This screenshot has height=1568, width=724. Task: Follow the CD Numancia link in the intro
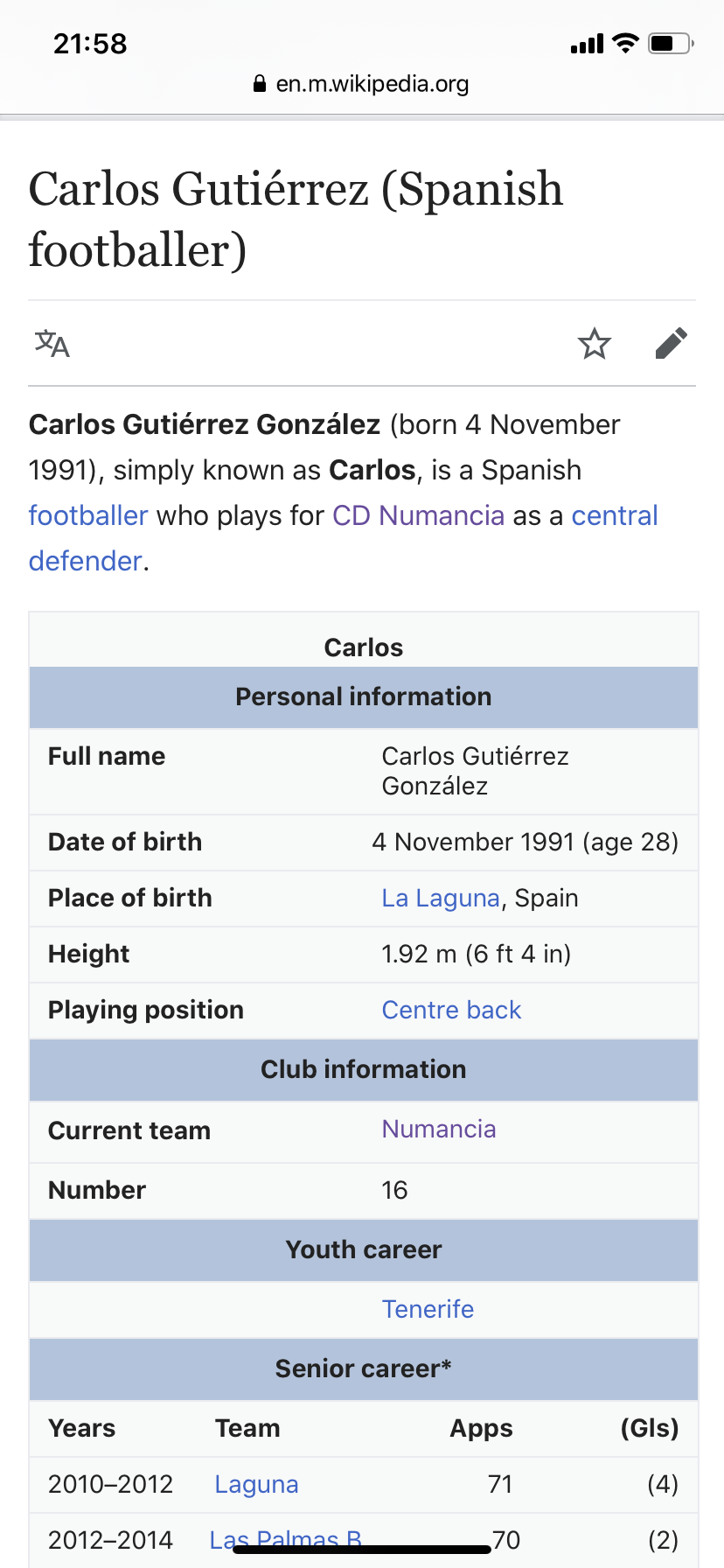pos(418,515)
